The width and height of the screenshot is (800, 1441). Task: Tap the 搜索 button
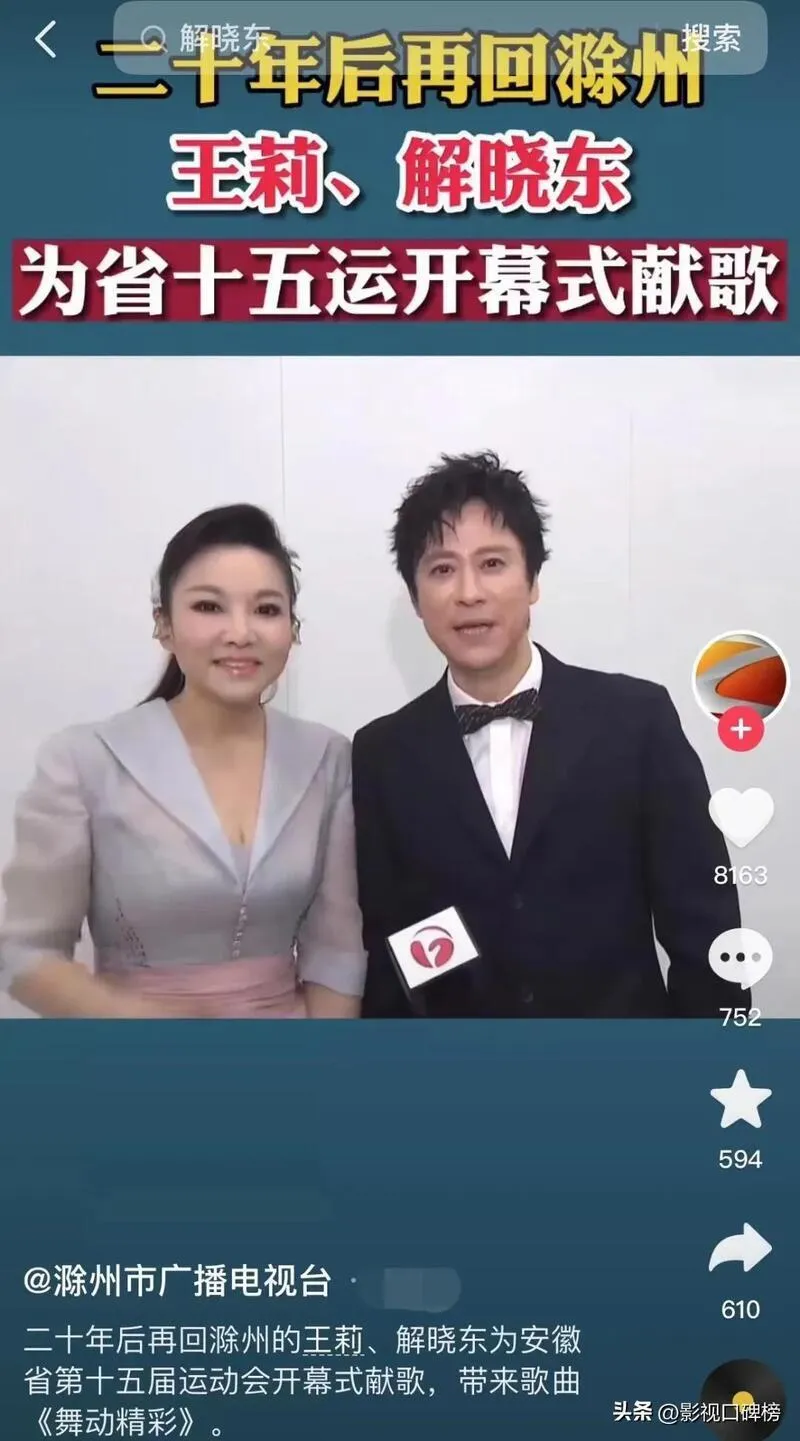[x=711, y=38]
